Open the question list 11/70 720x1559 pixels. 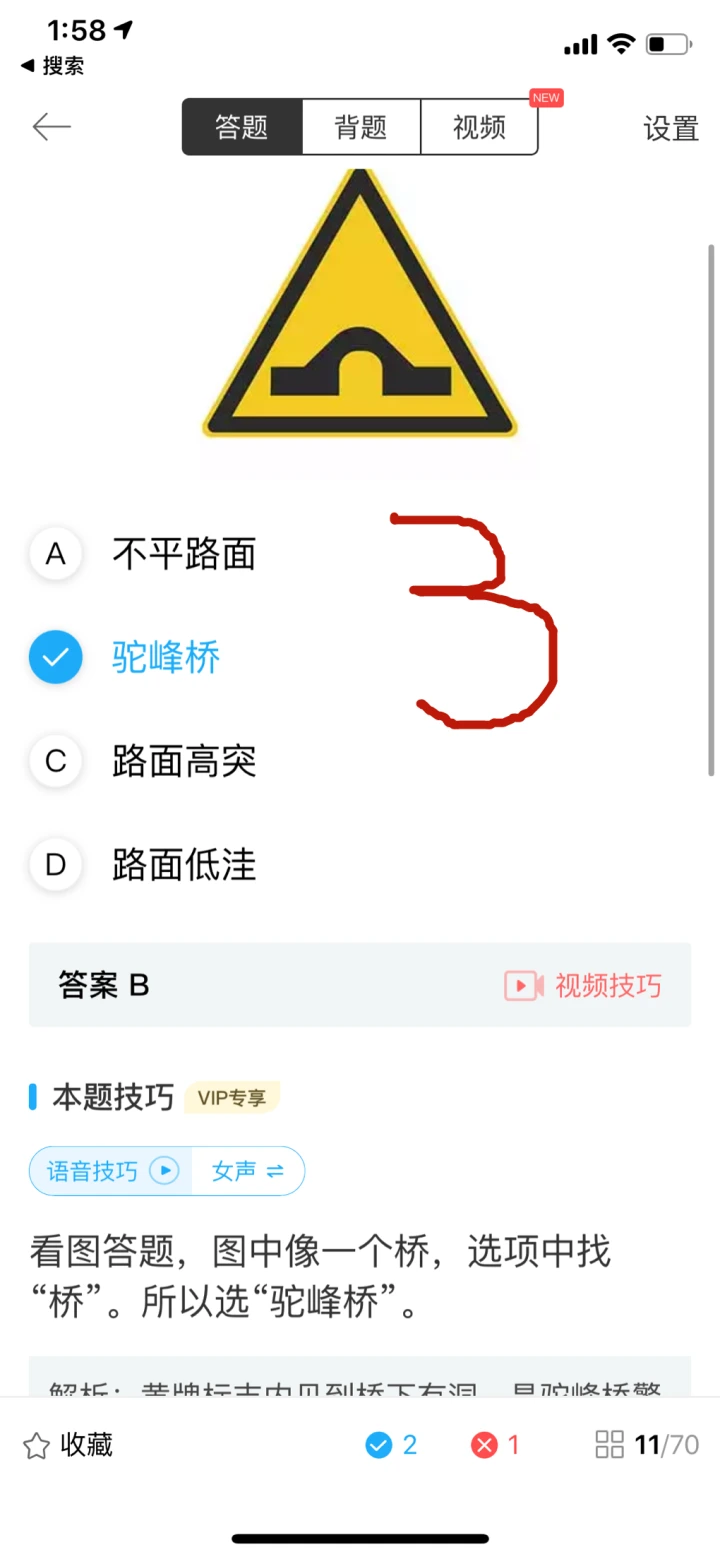tap(647, 1445)
